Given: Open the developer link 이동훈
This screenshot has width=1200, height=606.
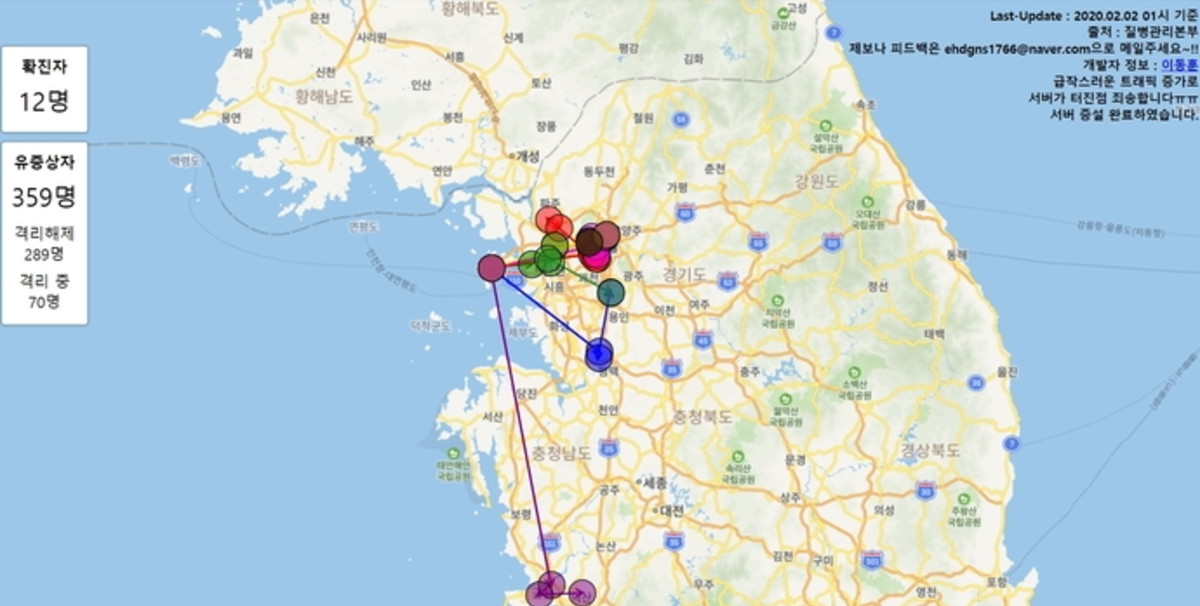Looking at the screenshot, I should [1182, 63].
